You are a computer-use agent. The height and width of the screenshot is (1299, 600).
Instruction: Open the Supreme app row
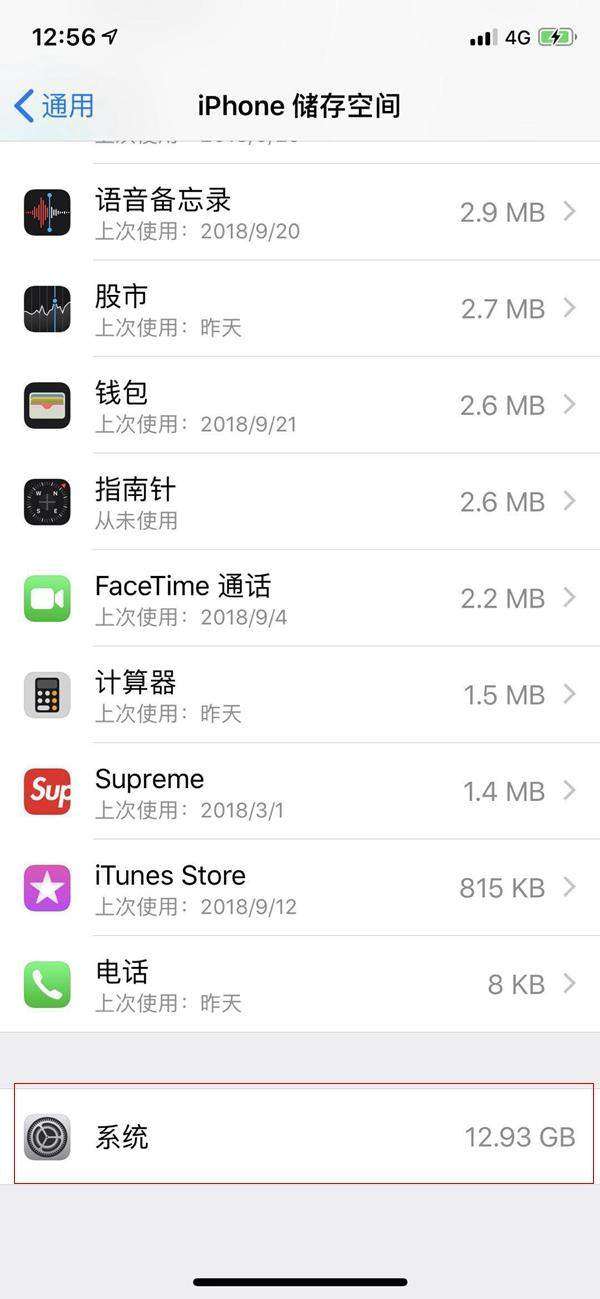click(x=300, y=791)
